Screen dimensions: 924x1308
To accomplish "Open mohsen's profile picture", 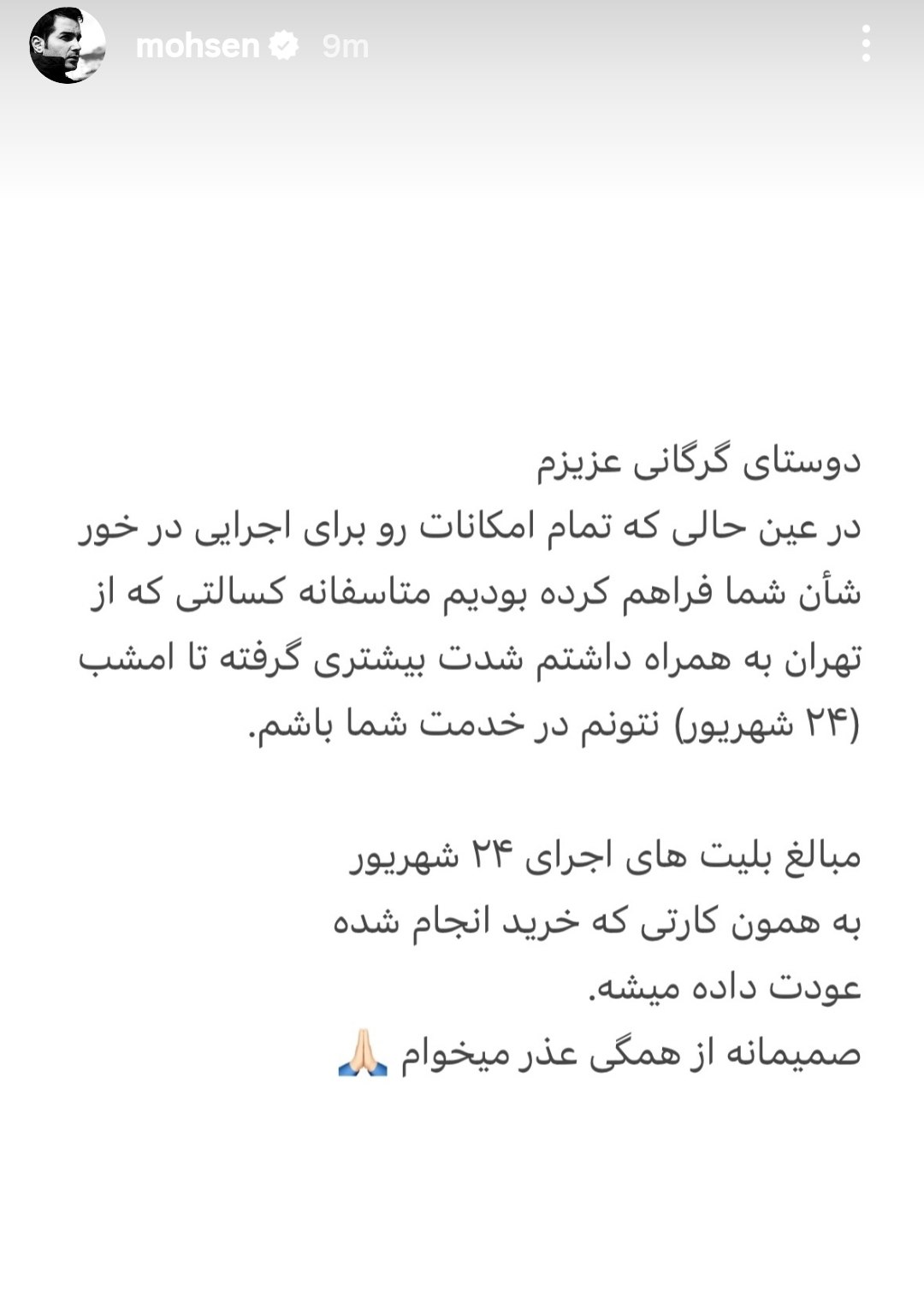I will click(67, 45).
